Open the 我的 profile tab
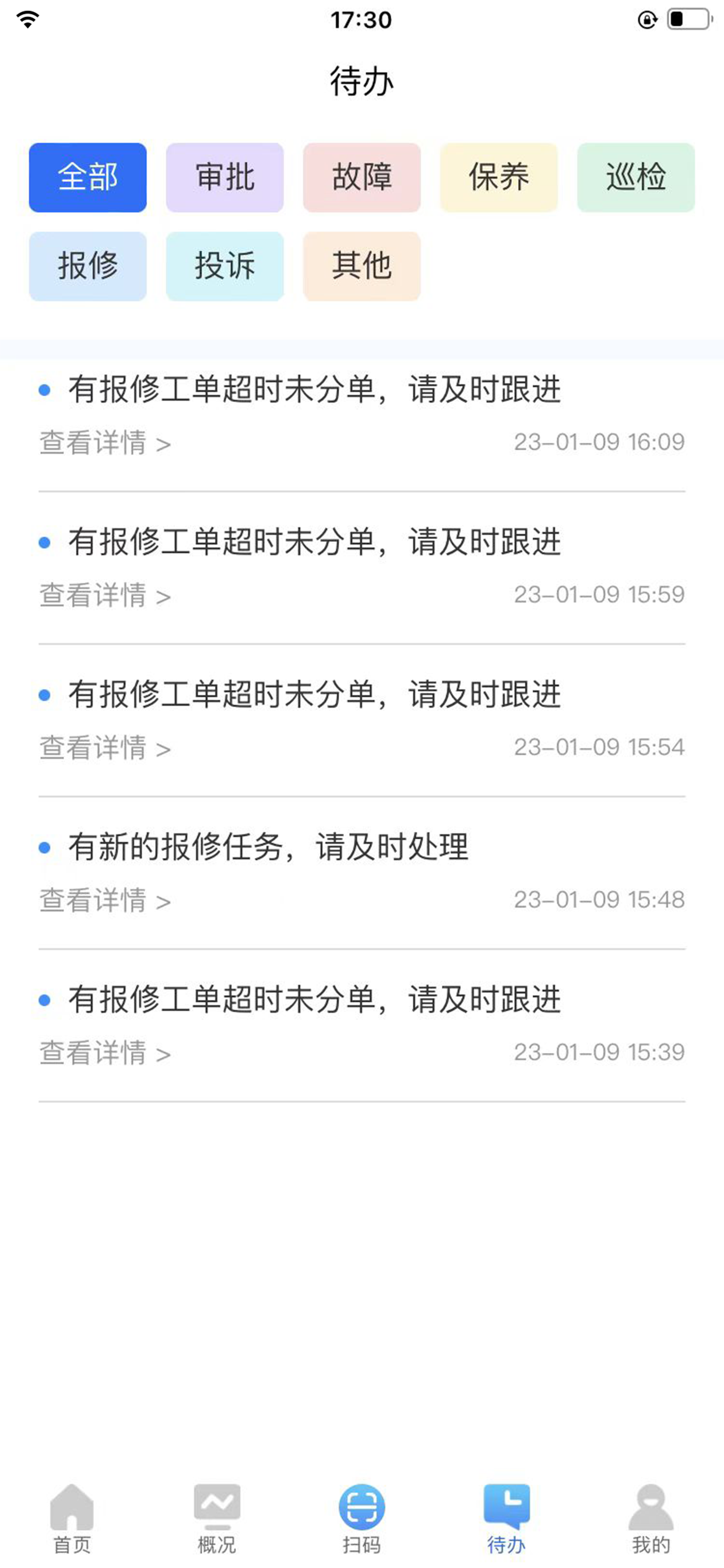 point(651,1518)
